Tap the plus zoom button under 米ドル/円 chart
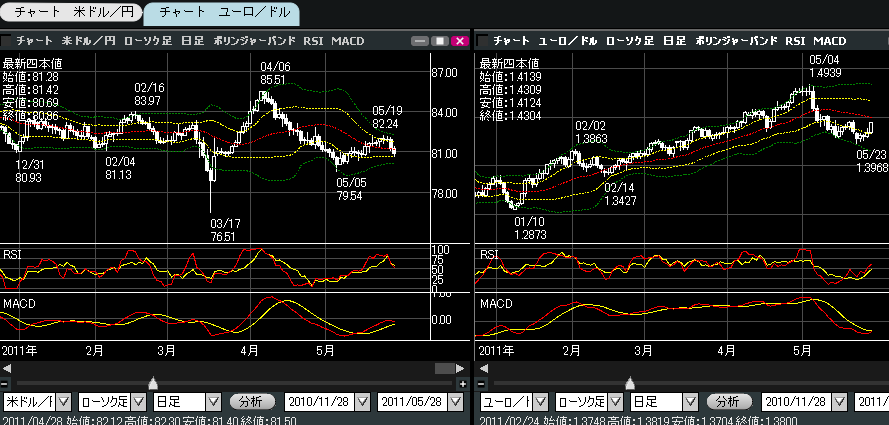889x425 pixels. pyautogui.click(x=462, y=384)
